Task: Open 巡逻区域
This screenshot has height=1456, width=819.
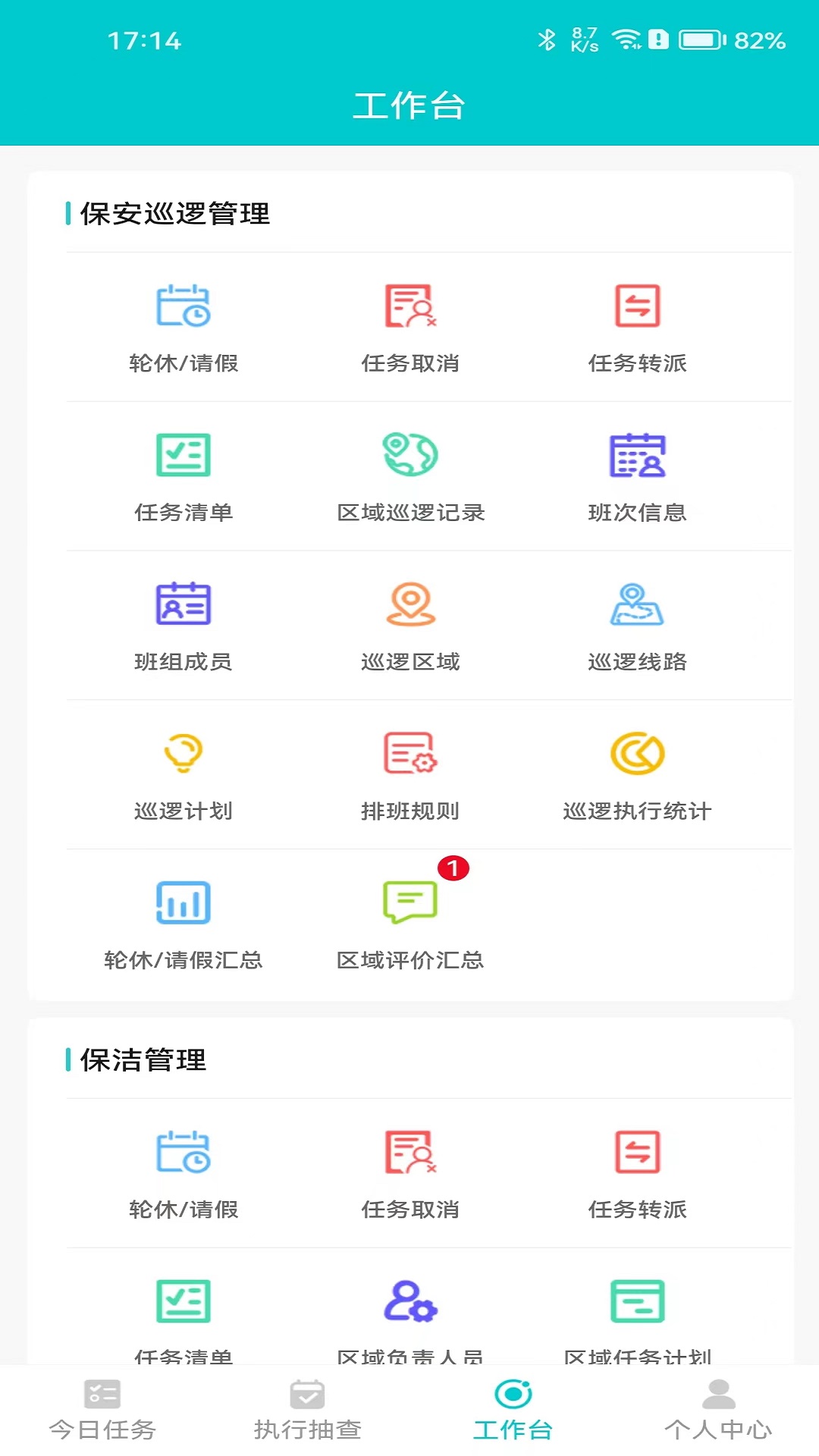Action: tap(410, 625)
